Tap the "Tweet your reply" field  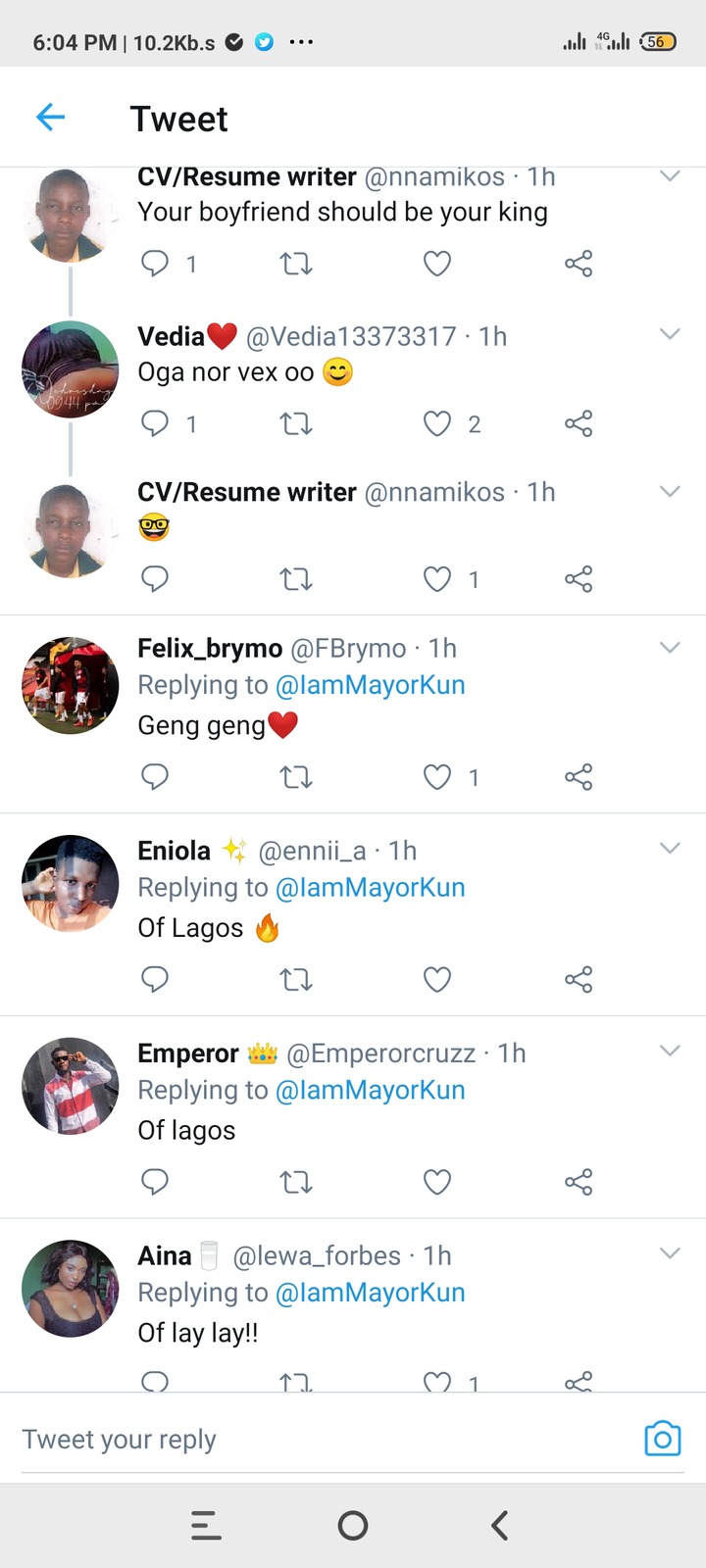coord(324,1439)
